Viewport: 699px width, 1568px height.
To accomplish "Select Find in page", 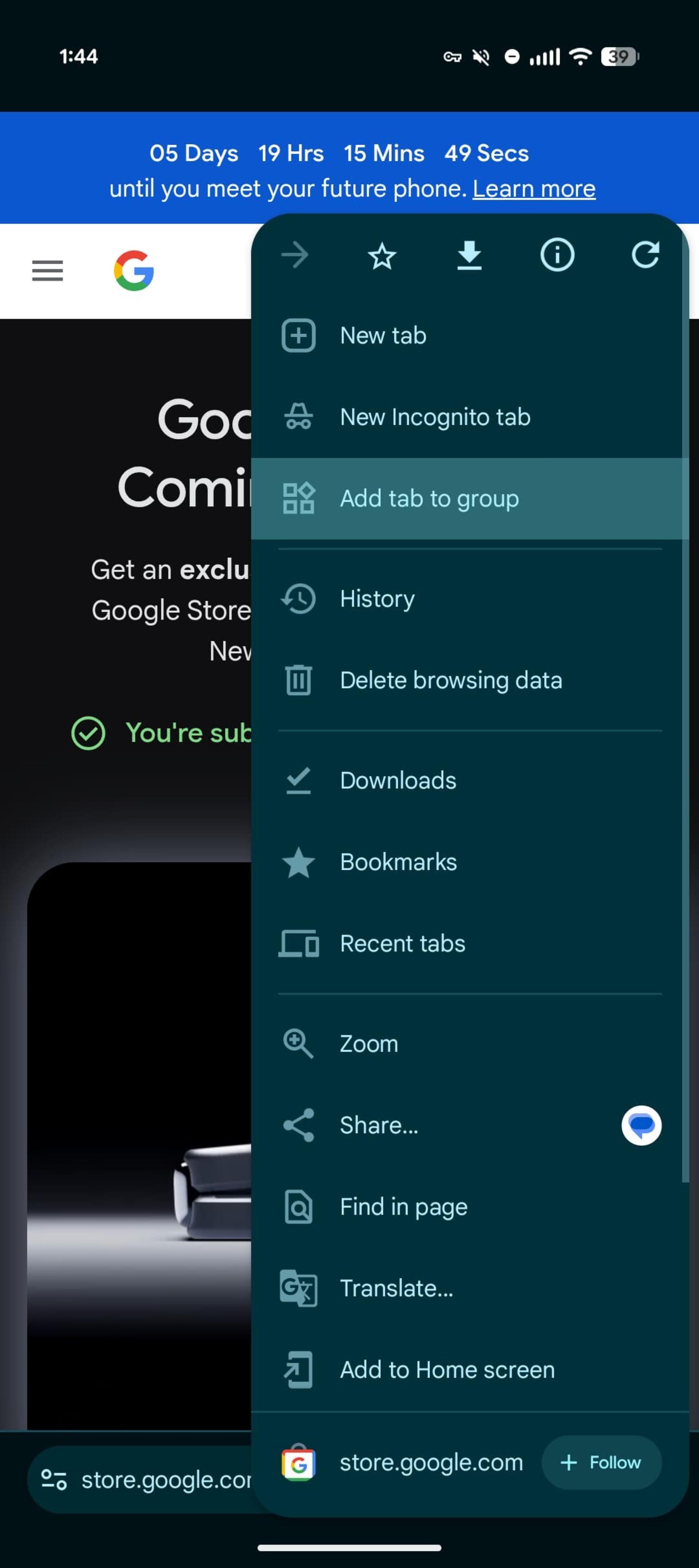I will (469, 1206).
